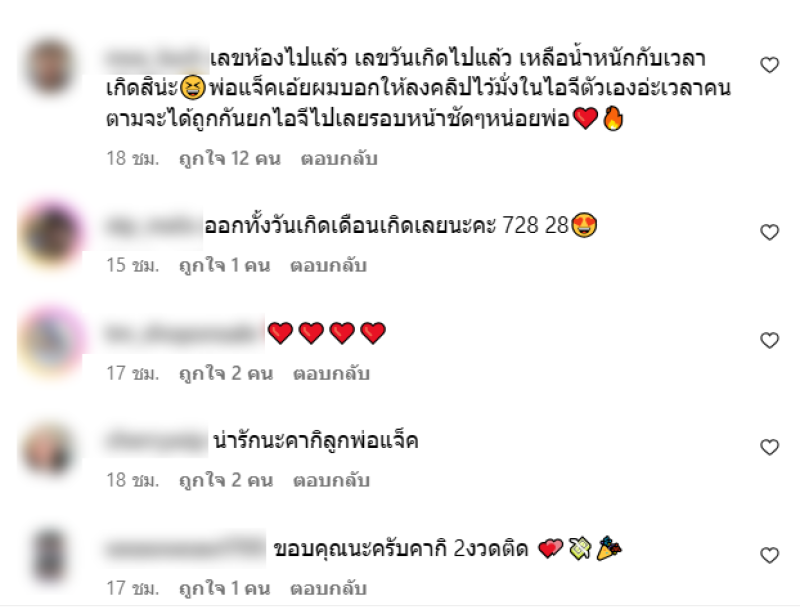Like the comment starting with เลขห้องไปแล้ว
The height and width of the screenshot is (614, 800).
click(x=769, y=65)
